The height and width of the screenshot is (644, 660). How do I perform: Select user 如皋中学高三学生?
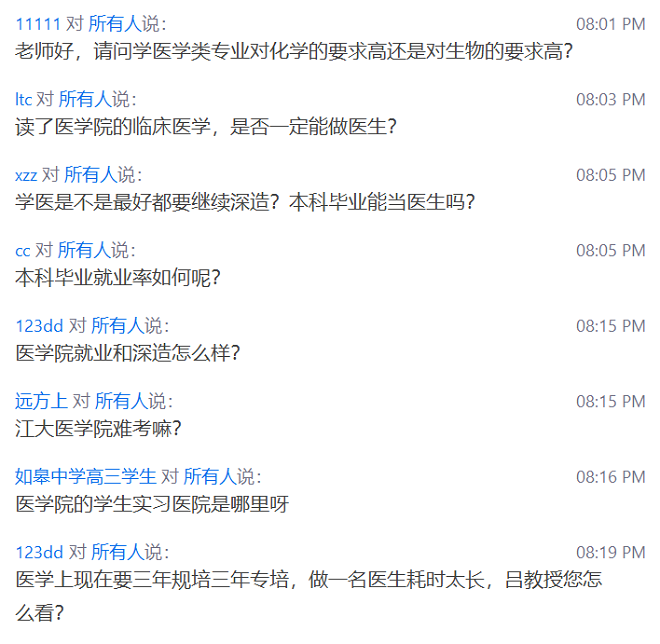click(x=86, y=477)
